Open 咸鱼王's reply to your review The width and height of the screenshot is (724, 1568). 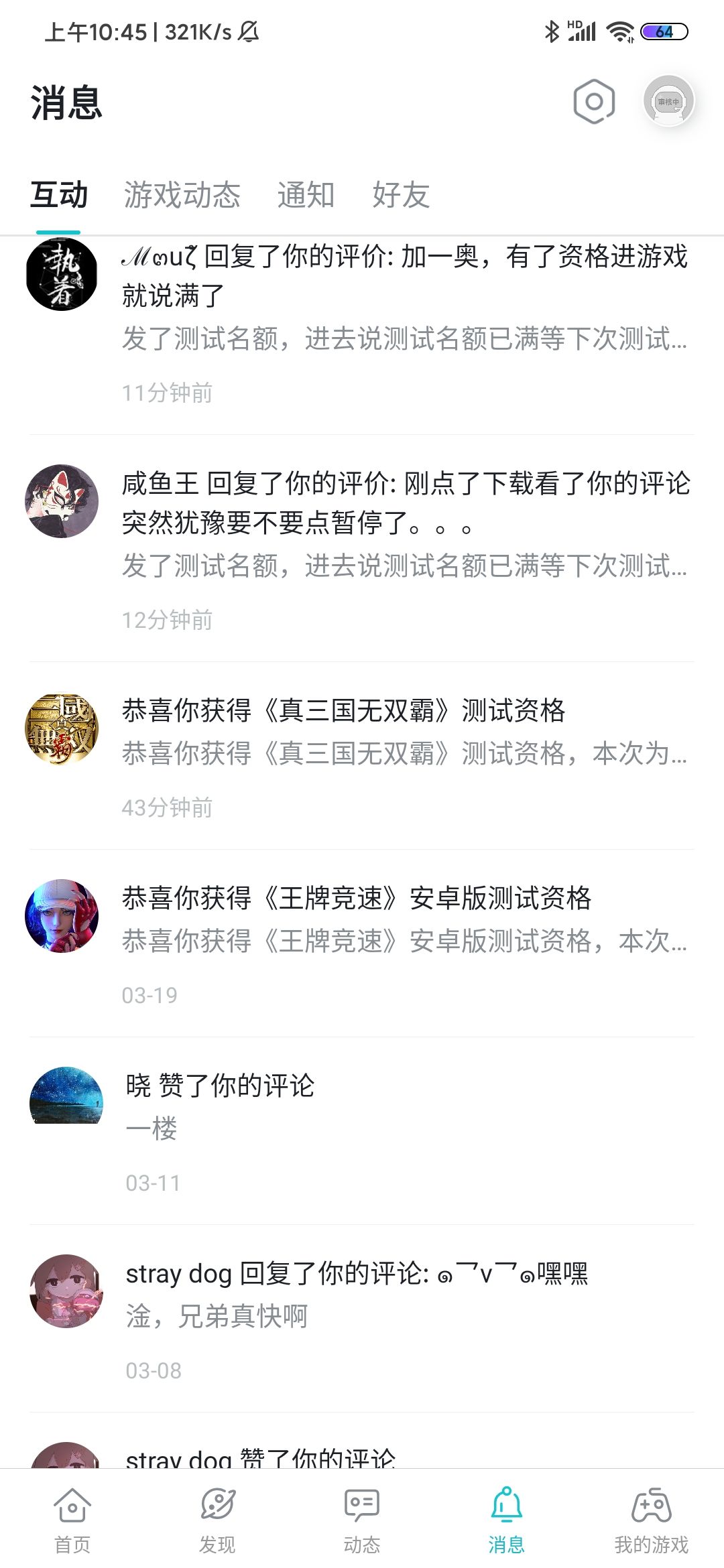click(x=405, y=524)
